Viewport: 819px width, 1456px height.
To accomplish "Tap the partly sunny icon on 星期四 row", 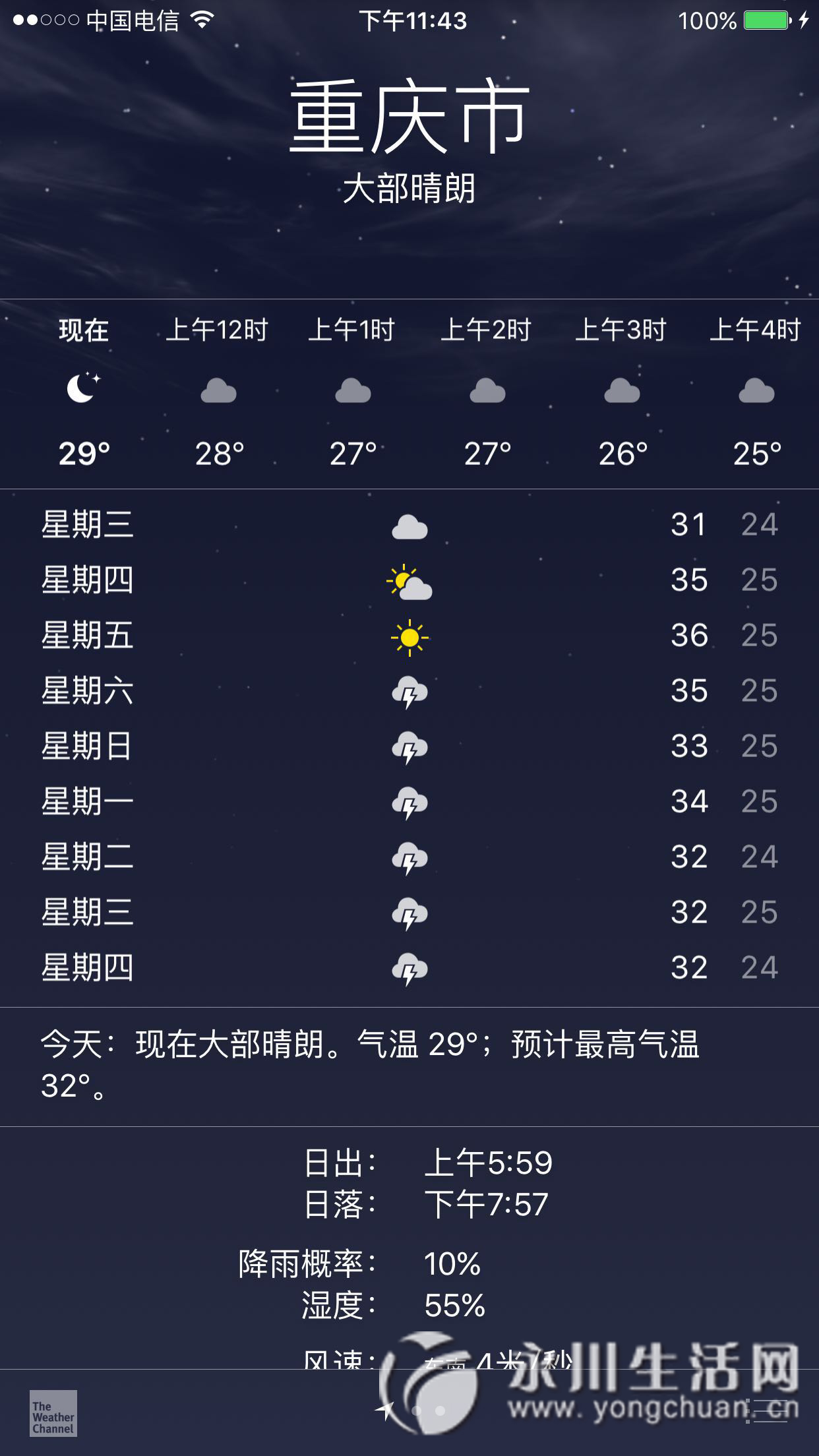I will click(x=410, y=582).
